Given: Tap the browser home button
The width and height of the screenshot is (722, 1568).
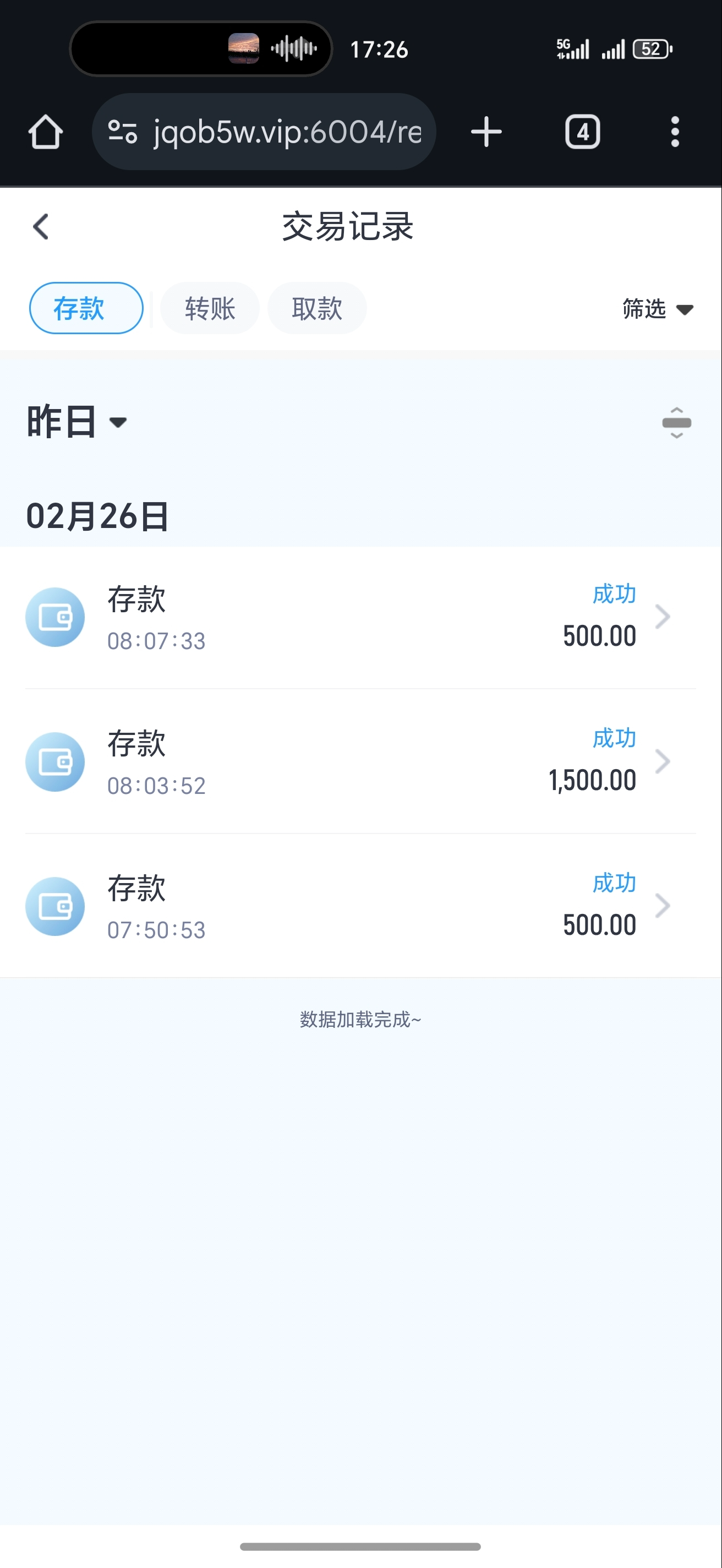Looking at the screenshot, I should [46, 132].
